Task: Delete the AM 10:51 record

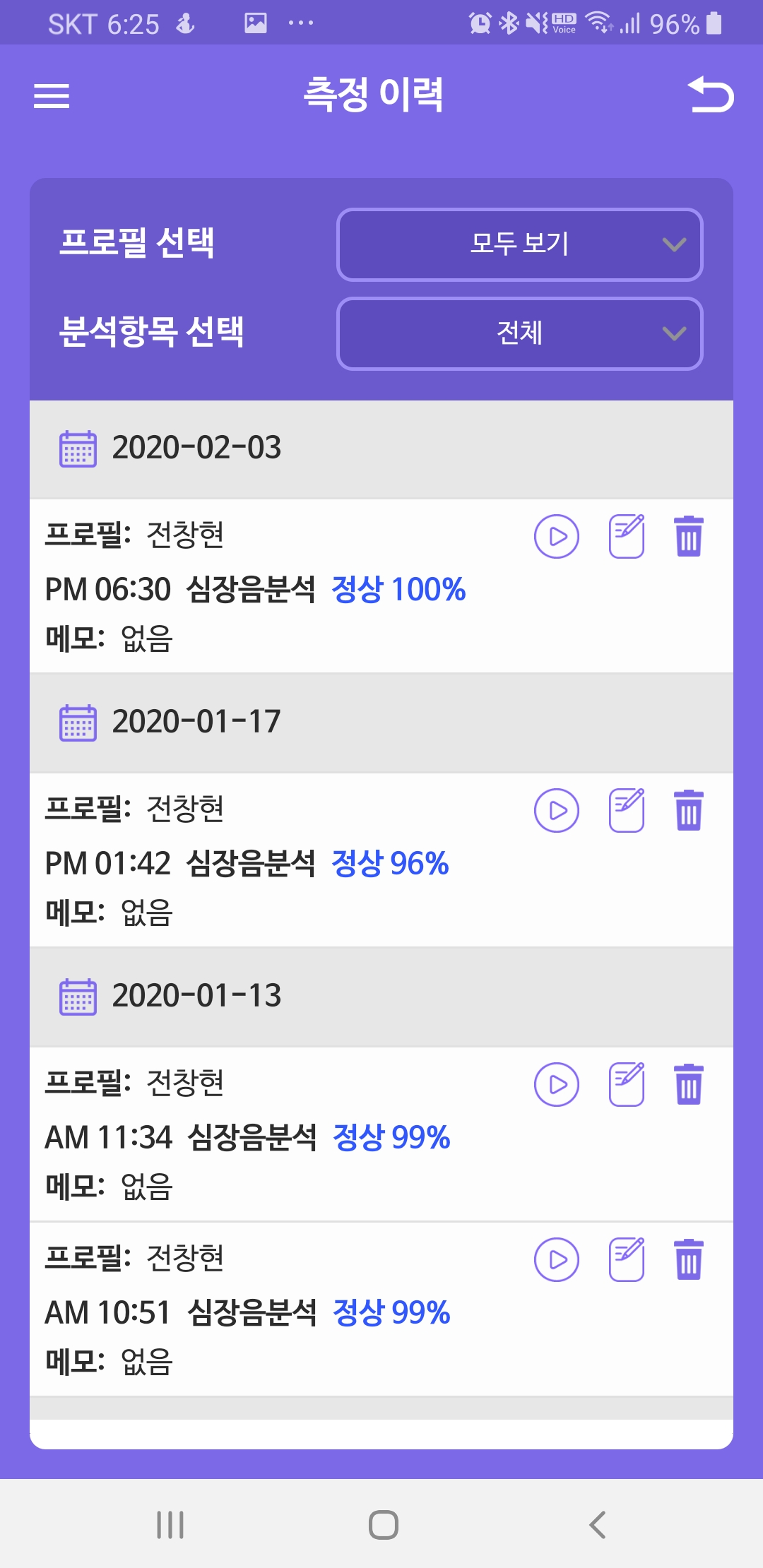Action: click(x=689, y=1260)
